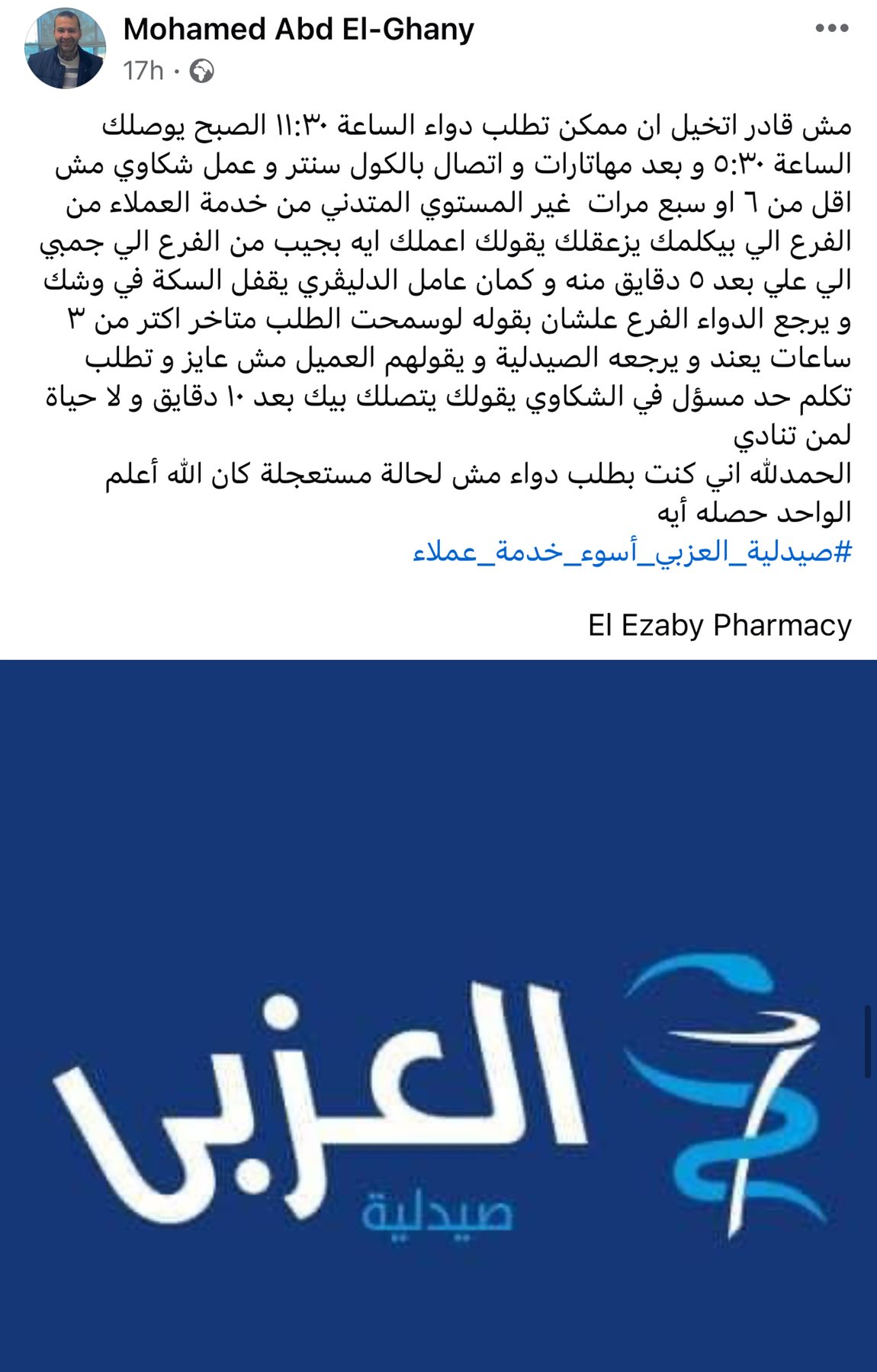
Task: Open the Arabic El Ezaby hashtag
Action: click(x=632, y=553)
